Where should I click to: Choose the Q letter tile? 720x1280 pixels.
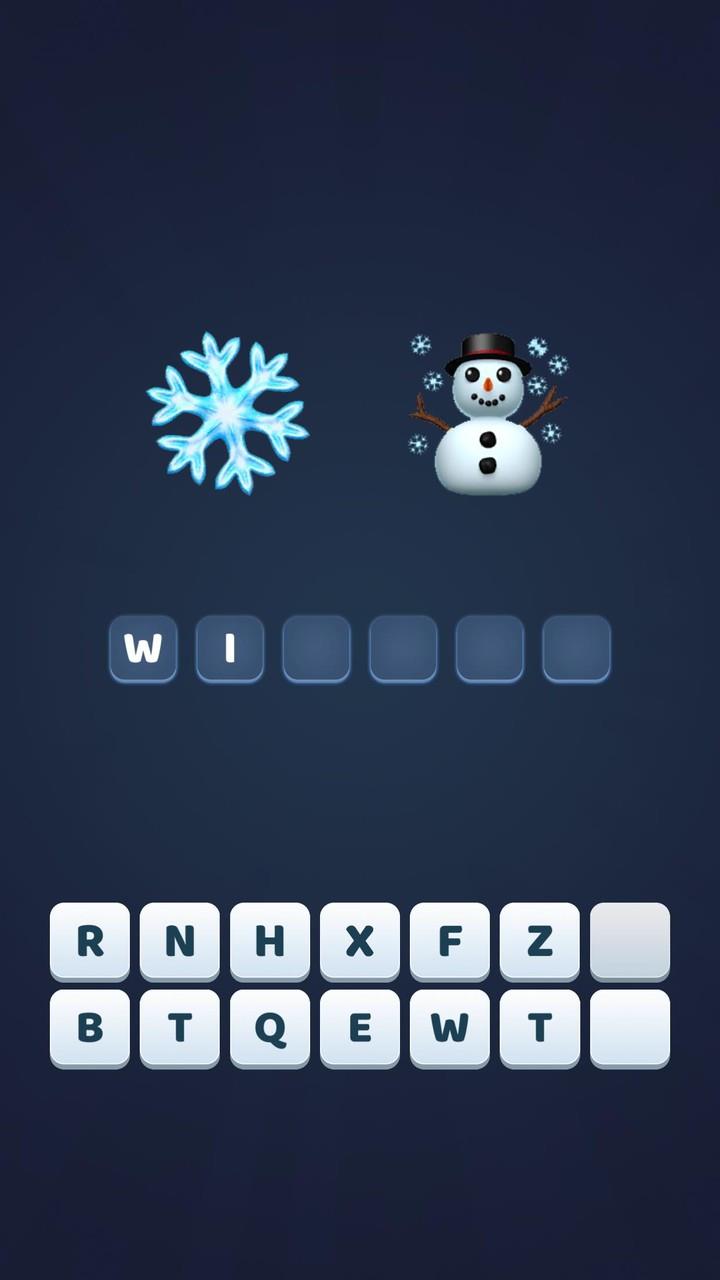click(x=270, y=1028)
